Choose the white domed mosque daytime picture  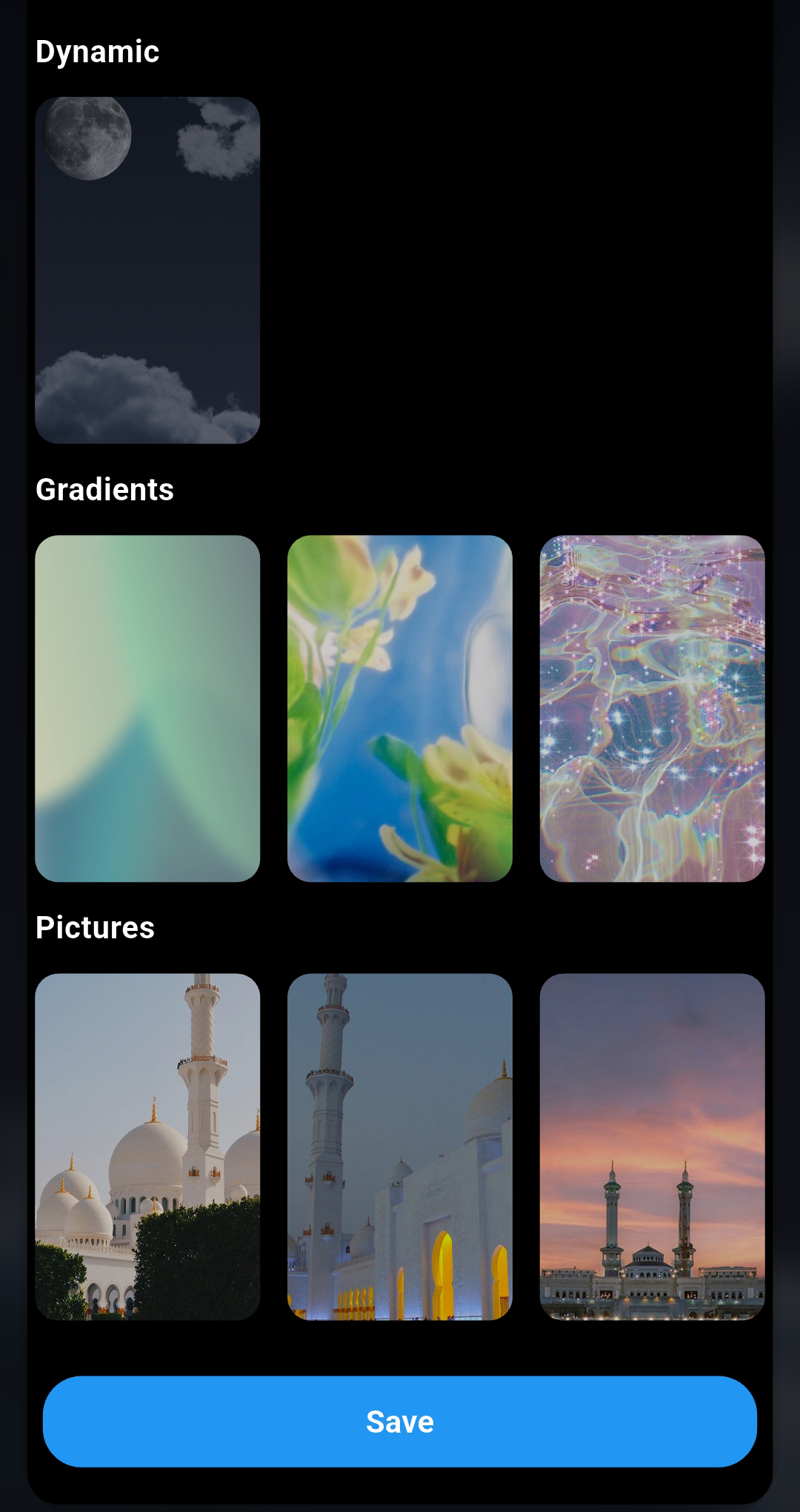coord(147,1146)
